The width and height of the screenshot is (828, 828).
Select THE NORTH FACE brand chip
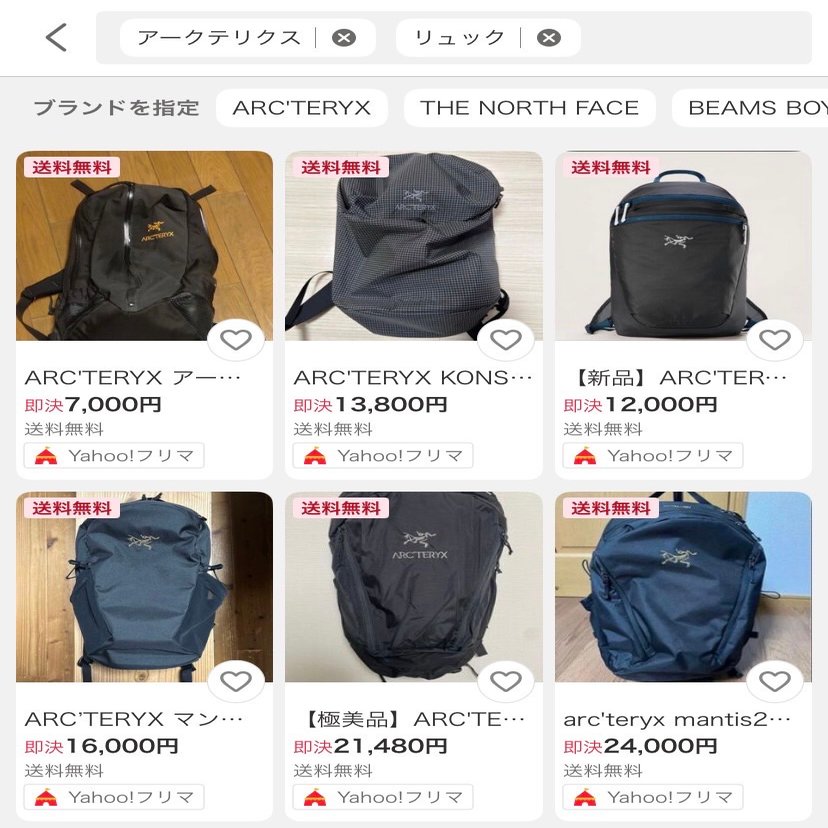click(x=529, y=108)
